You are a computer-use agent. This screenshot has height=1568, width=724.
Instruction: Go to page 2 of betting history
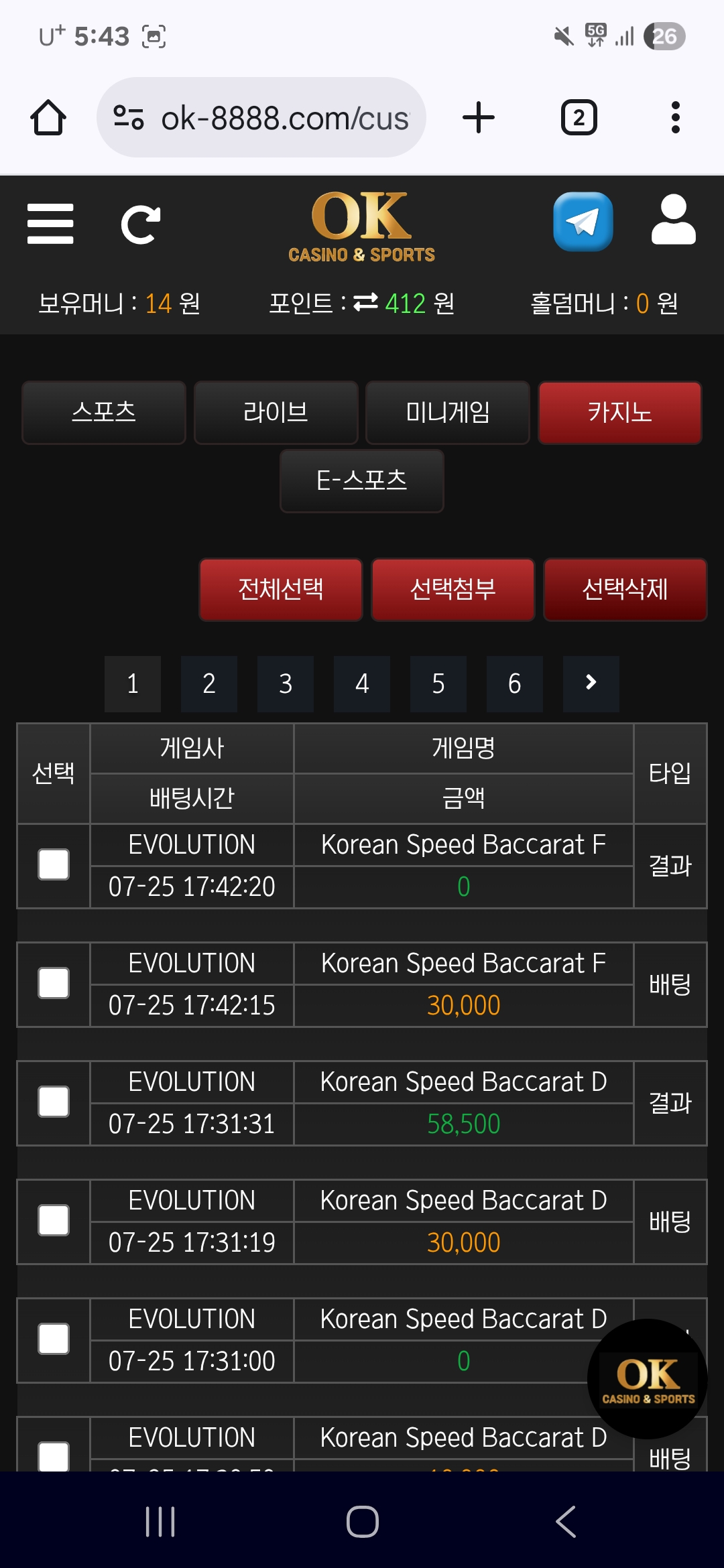click(209, 683)
